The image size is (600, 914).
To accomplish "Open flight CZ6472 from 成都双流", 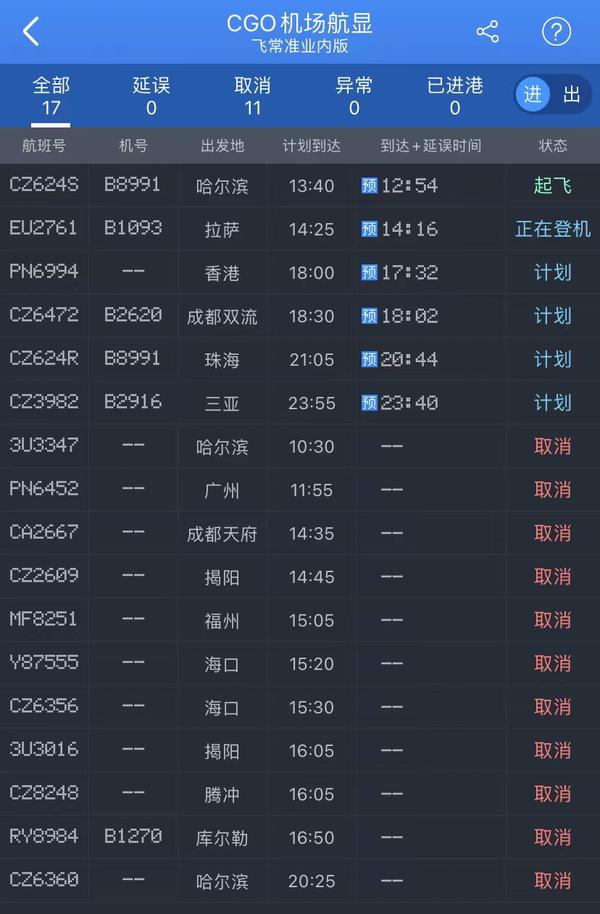I will coord(300,316).
